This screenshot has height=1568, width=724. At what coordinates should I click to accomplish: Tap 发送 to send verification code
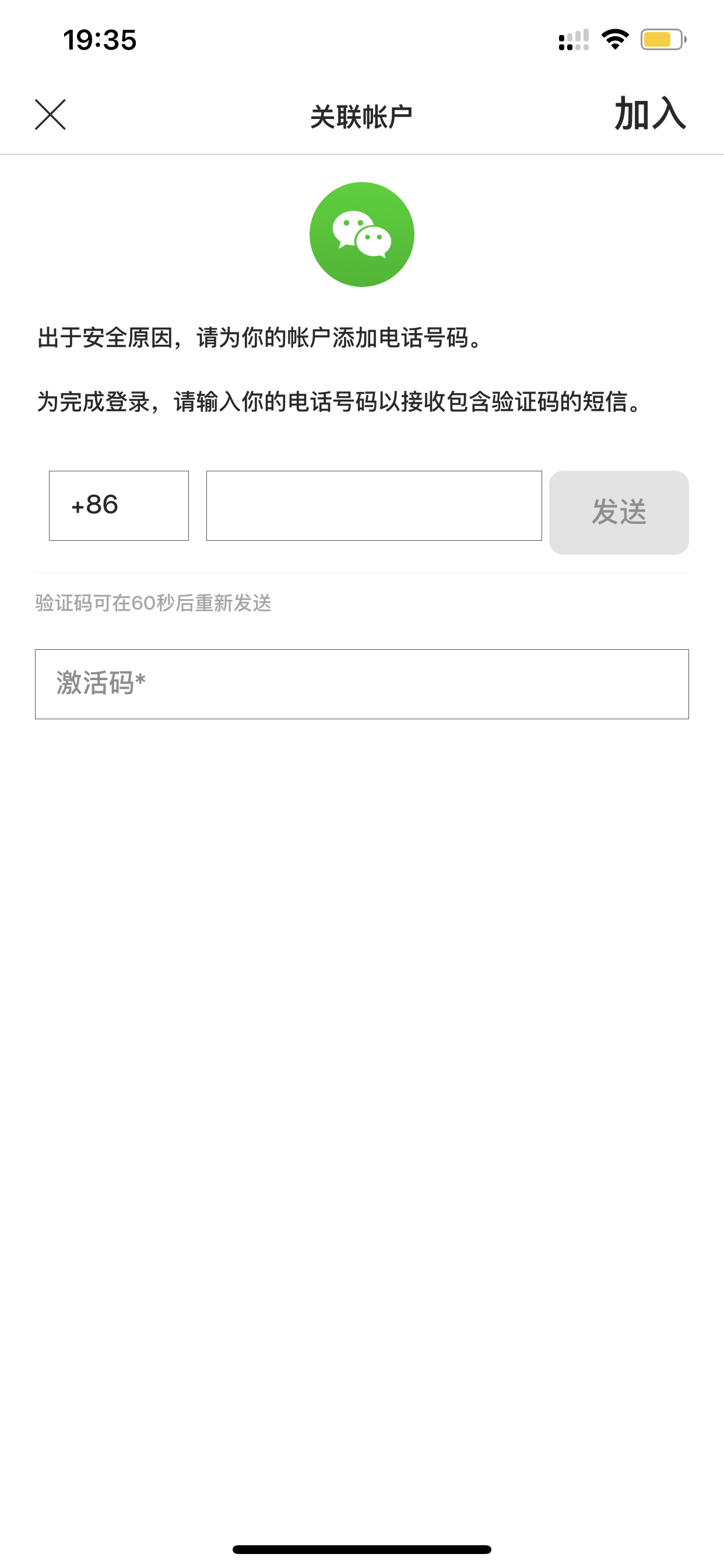pyautogui.click(x=618, y=512)
